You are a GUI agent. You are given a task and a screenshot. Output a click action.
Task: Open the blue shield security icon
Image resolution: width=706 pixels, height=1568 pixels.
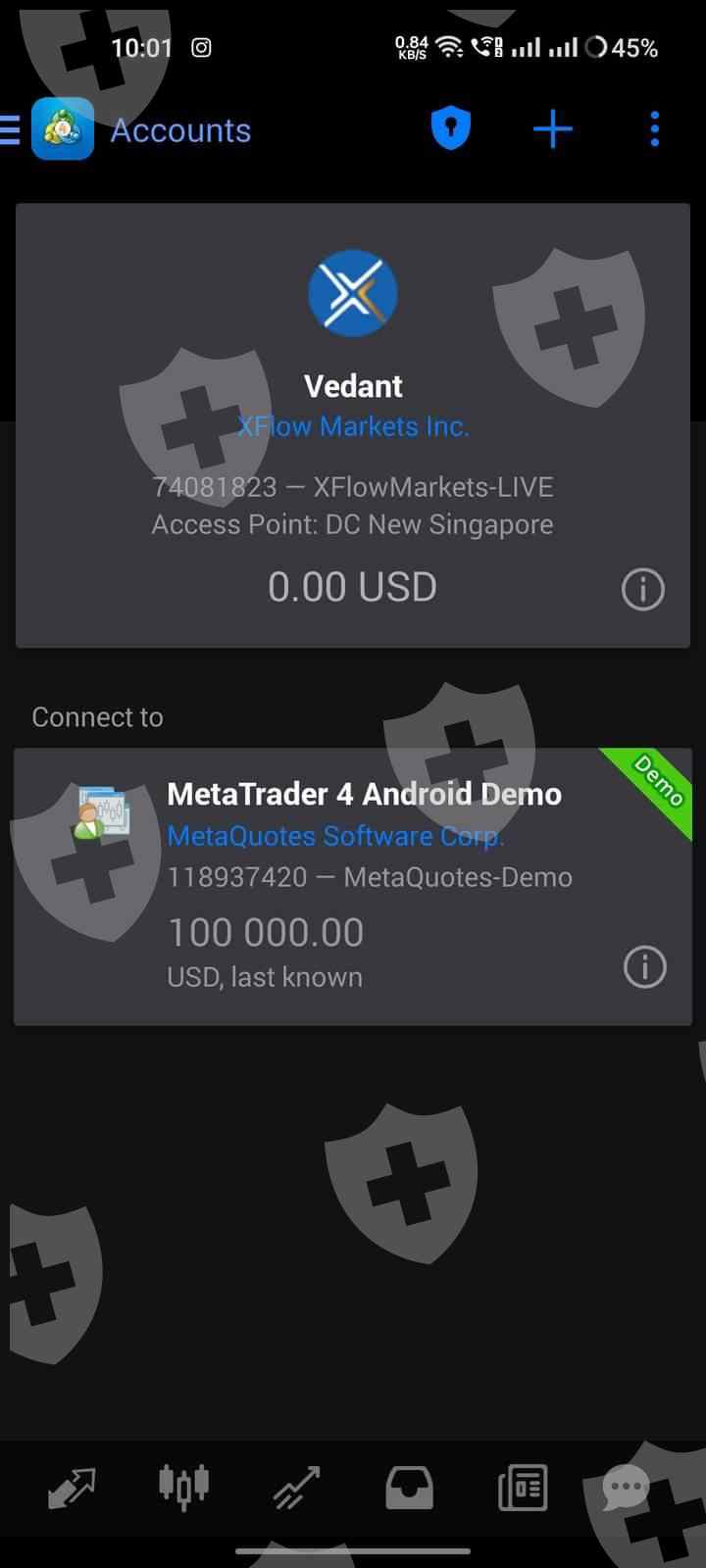[451, 129]
